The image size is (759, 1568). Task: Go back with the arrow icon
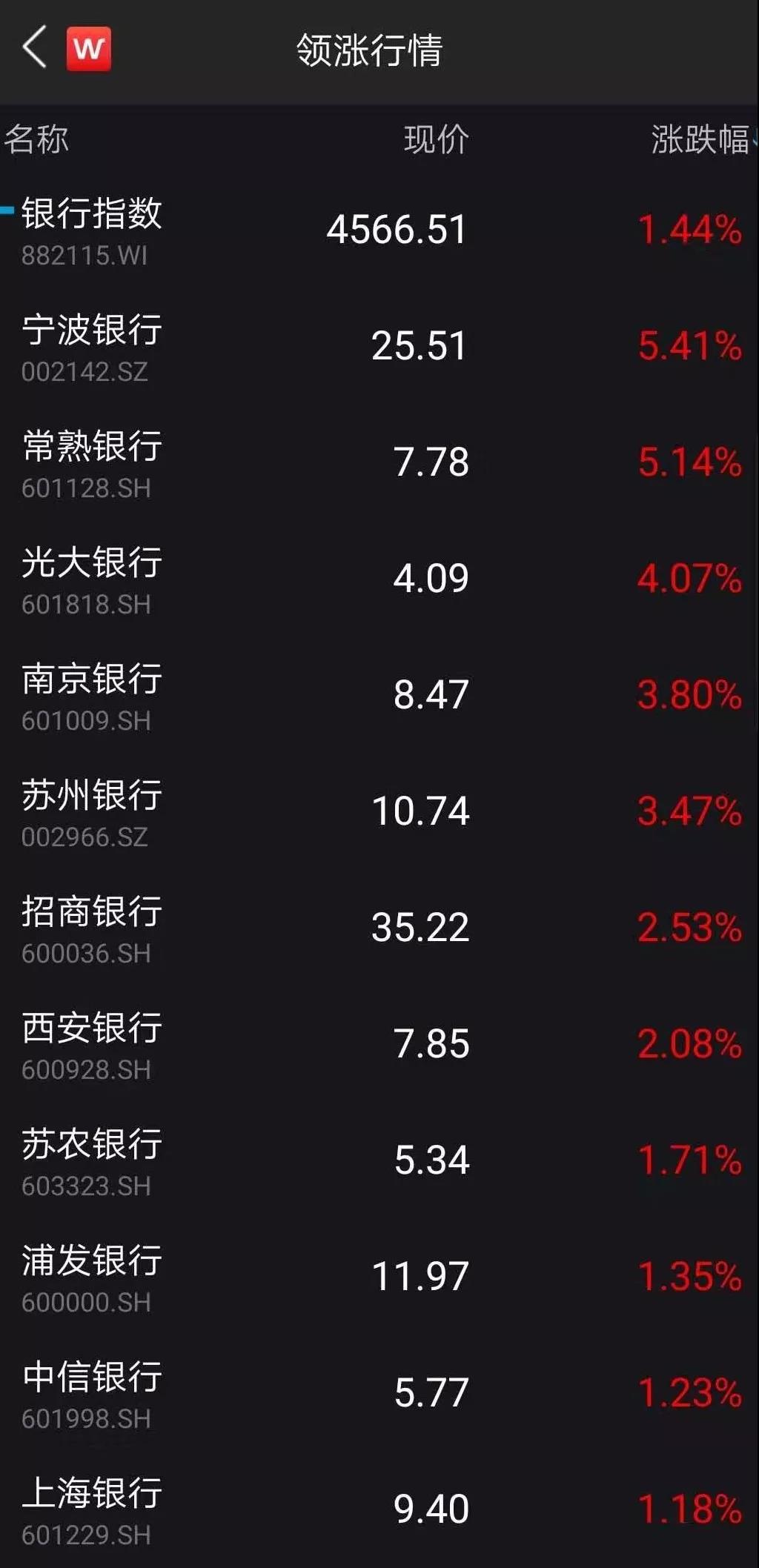pyautogui.click(x=35, y=48)
